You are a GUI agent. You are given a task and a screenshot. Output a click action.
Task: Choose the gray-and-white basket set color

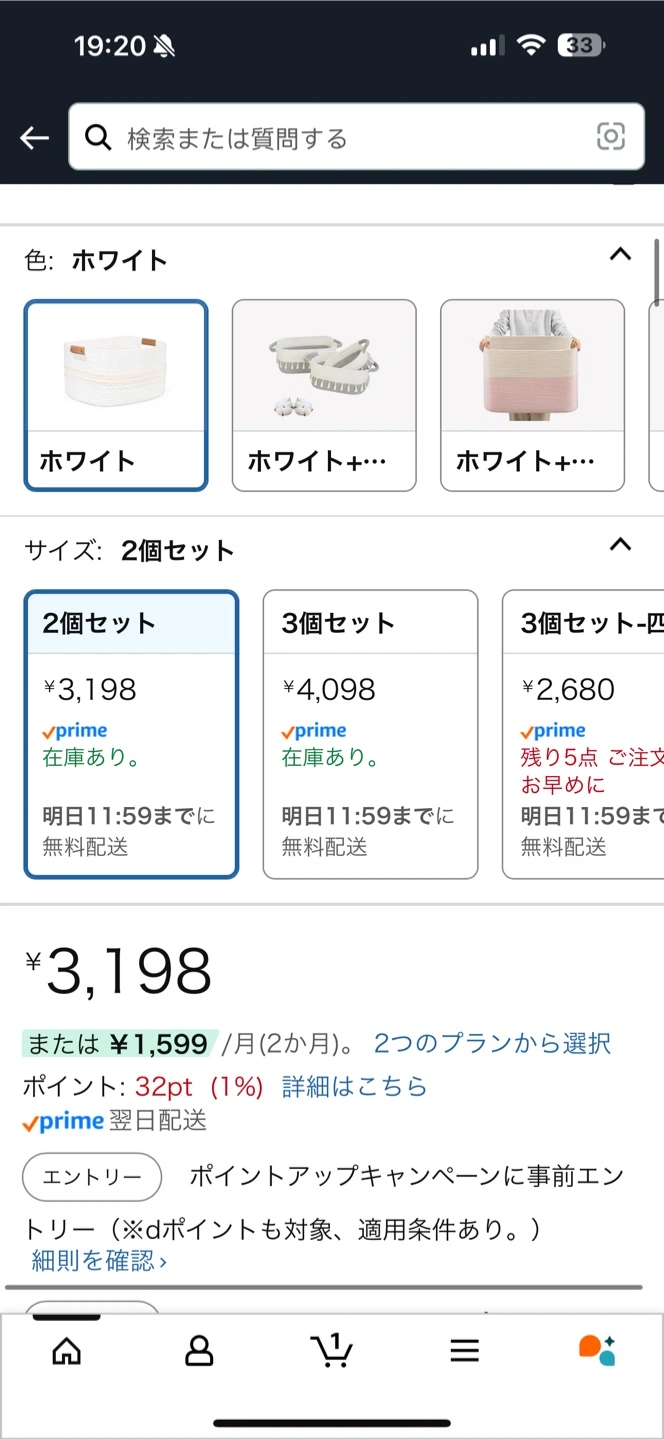pos(324,395)
